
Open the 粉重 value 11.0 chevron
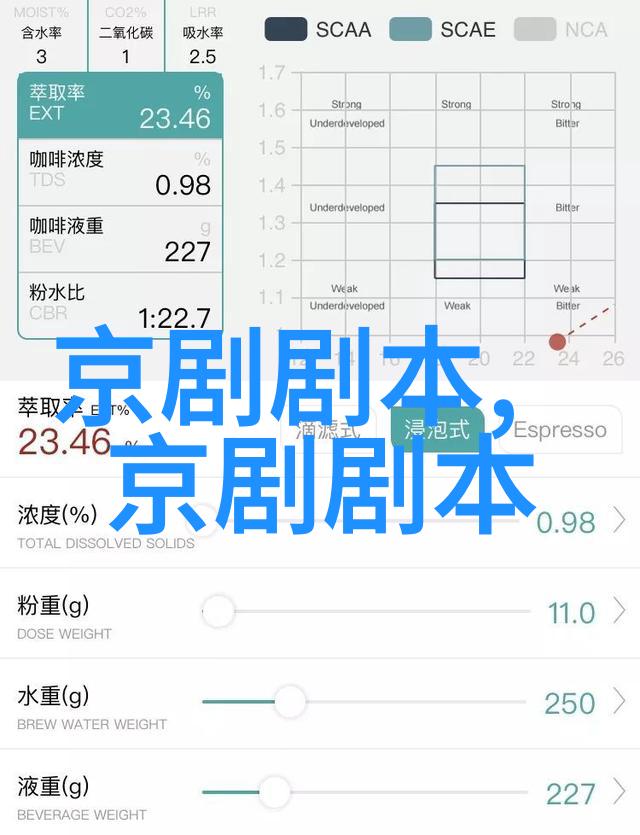coord(620,611)
